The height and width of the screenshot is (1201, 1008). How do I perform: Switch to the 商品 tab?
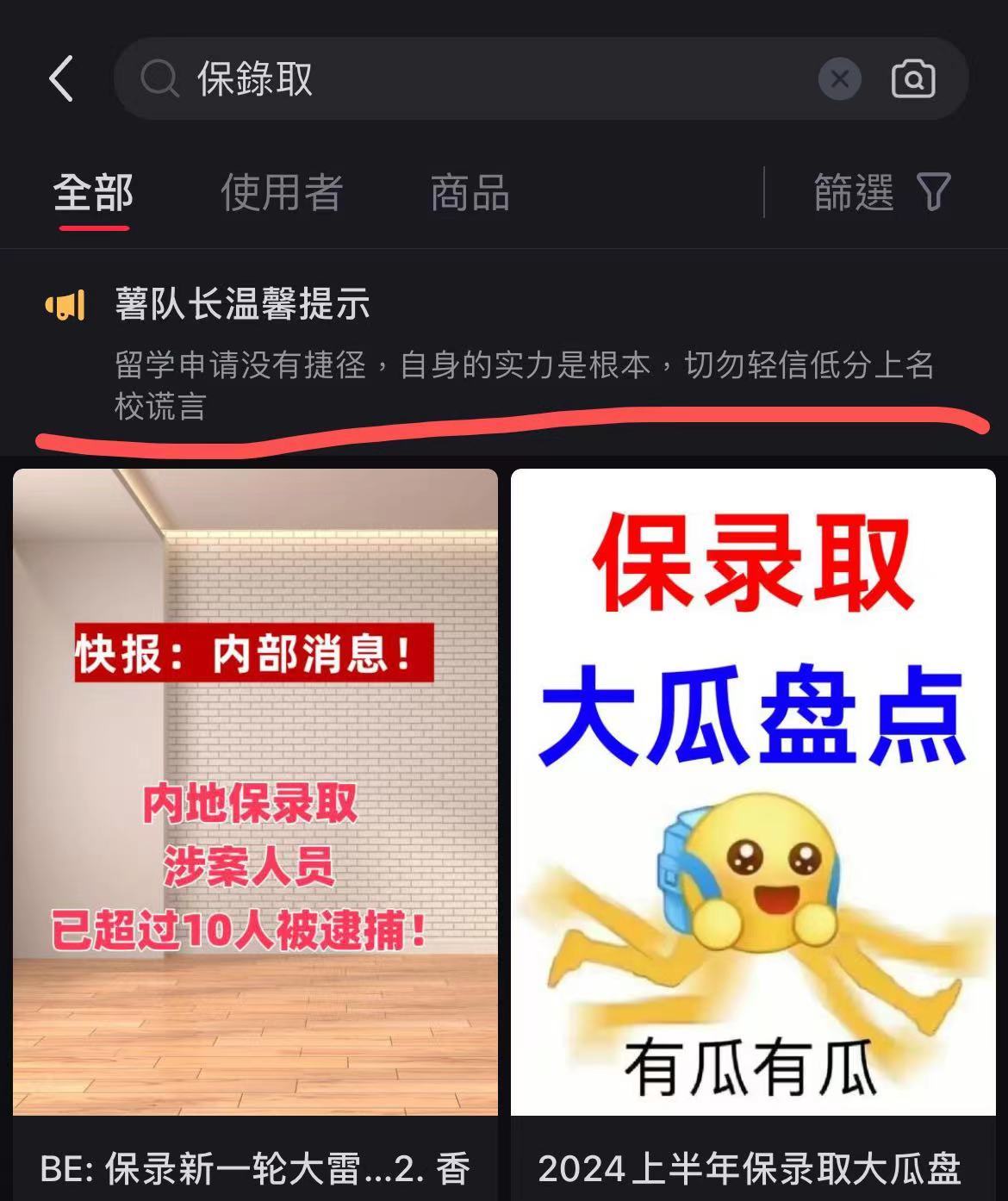[x=470, y=192]
